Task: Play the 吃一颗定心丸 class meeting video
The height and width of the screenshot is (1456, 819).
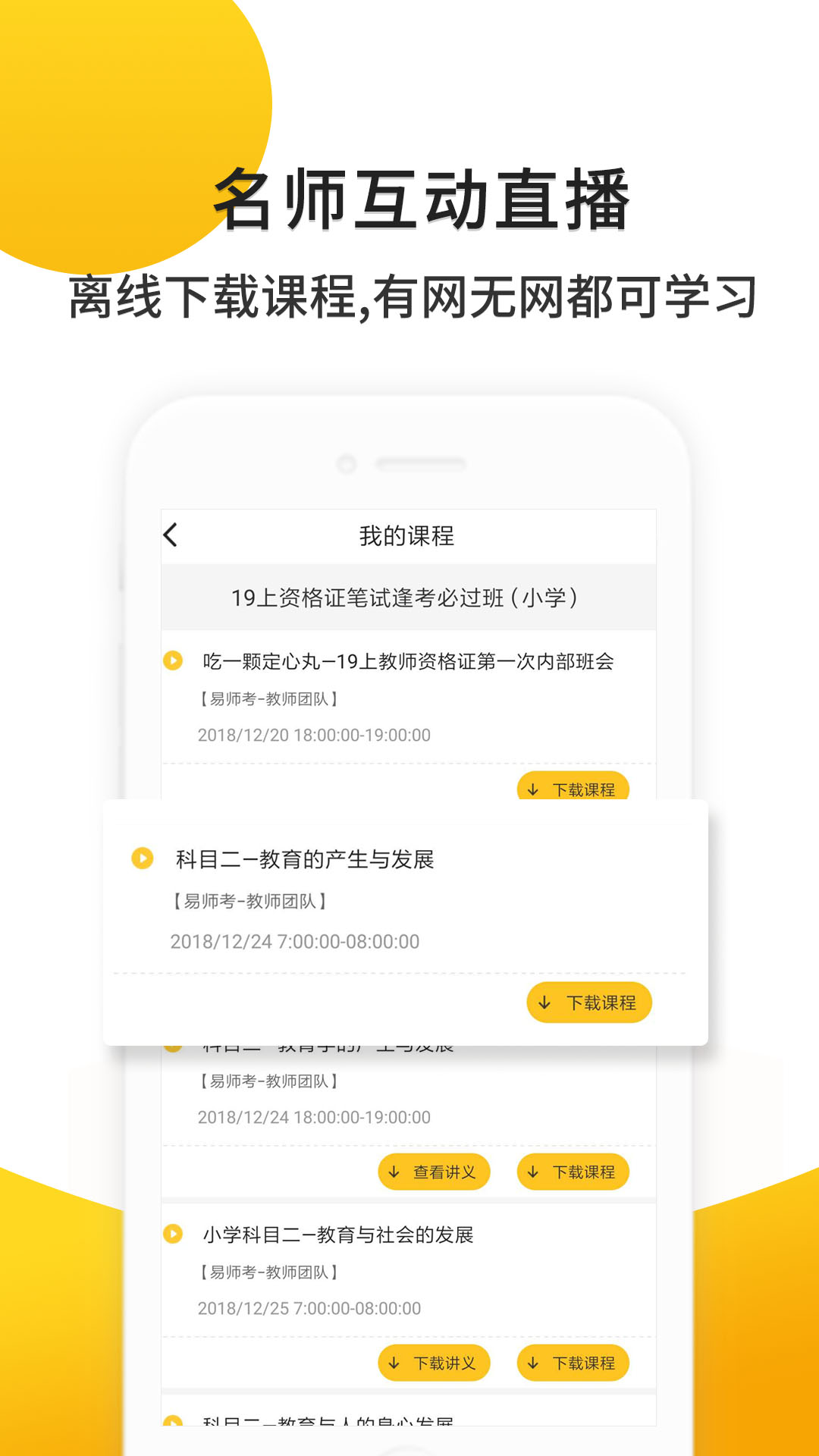Action: 173,662
